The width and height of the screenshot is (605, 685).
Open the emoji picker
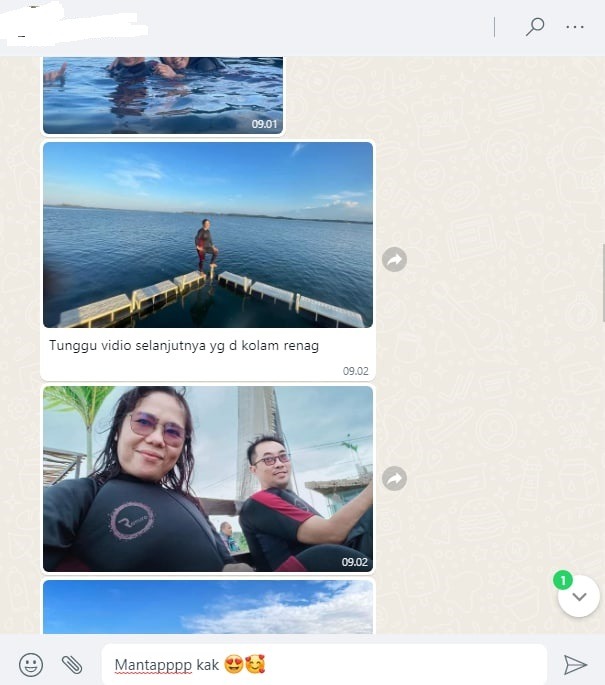coord(31,664)
